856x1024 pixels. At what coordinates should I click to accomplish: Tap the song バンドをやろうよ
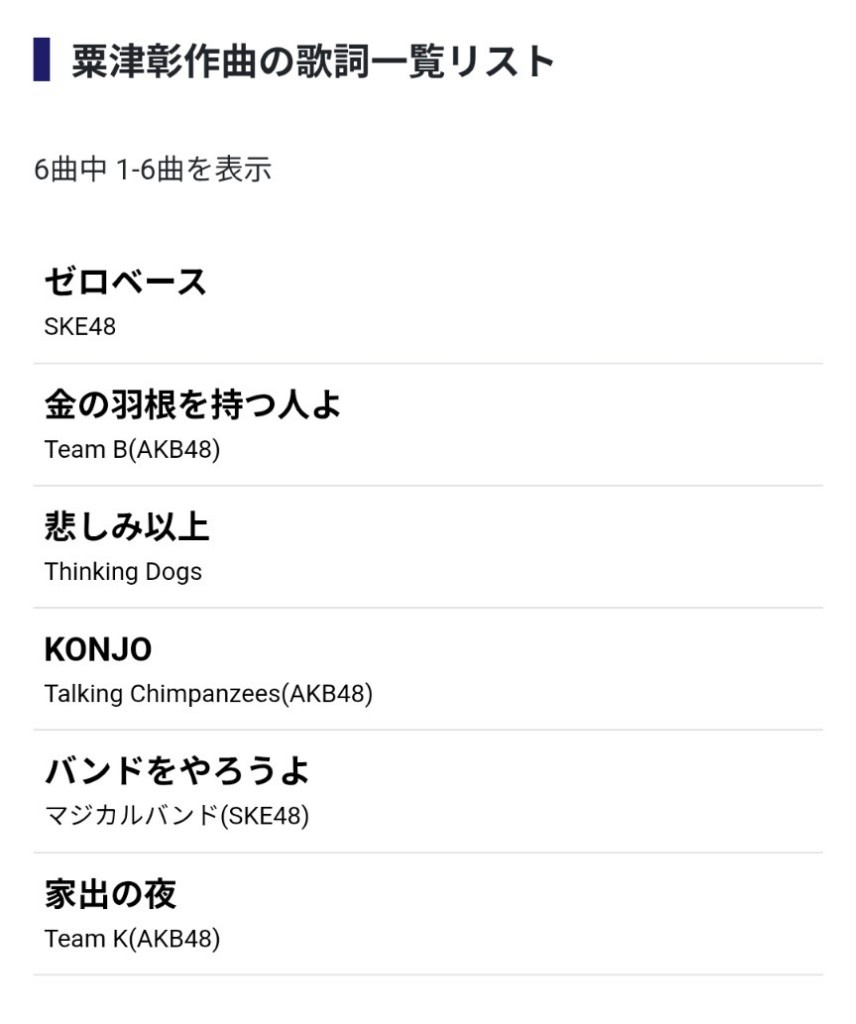[x=177, y=772]
